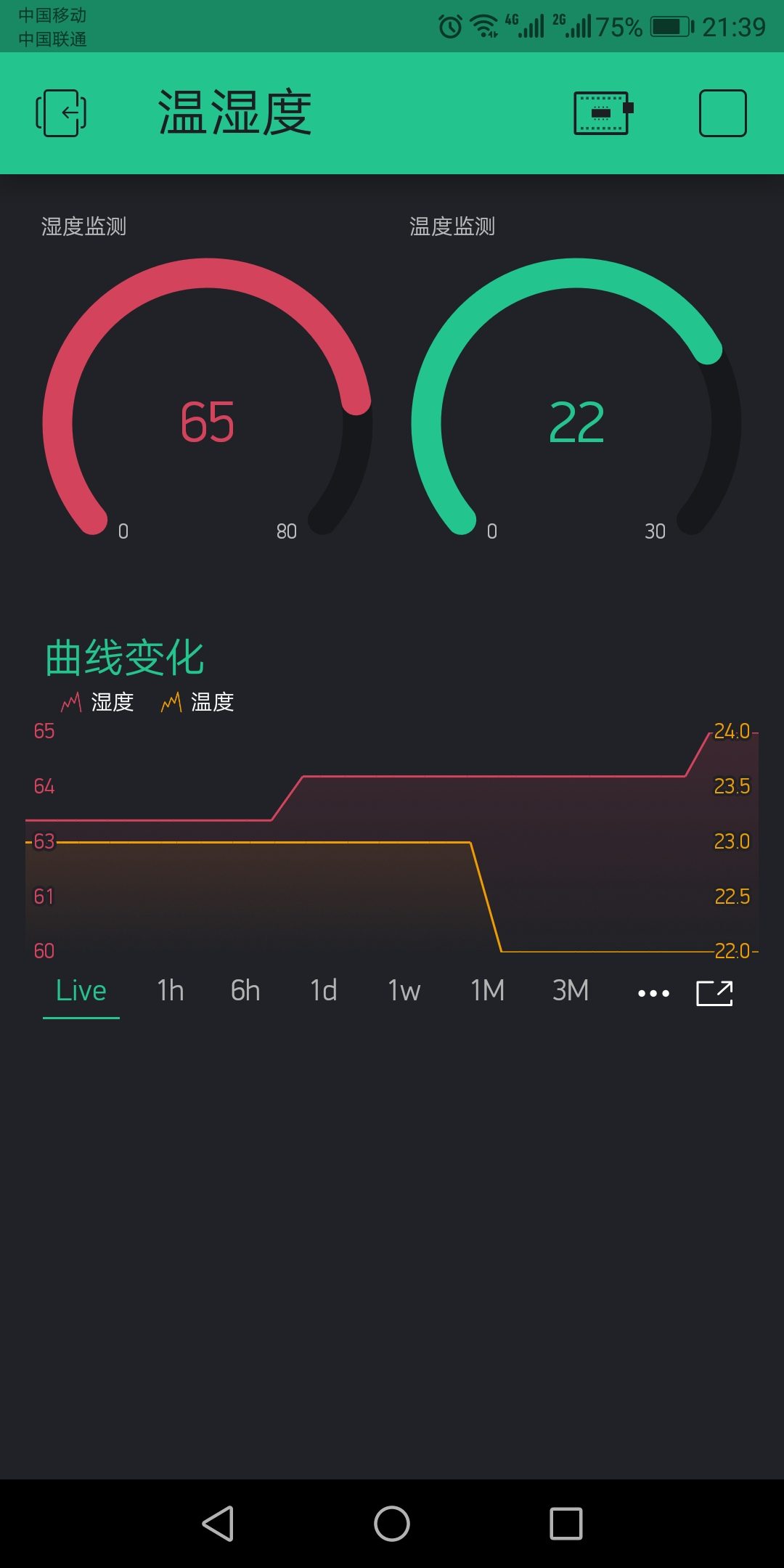Select the 3M chart range
Screen dimensions: 784x1568
coord(571,991)
